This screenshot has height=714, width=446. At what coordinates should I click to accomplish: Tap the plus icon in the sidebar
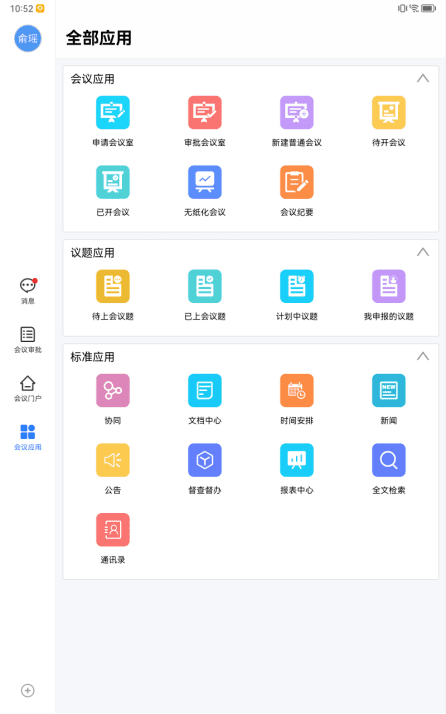point(28,690)
